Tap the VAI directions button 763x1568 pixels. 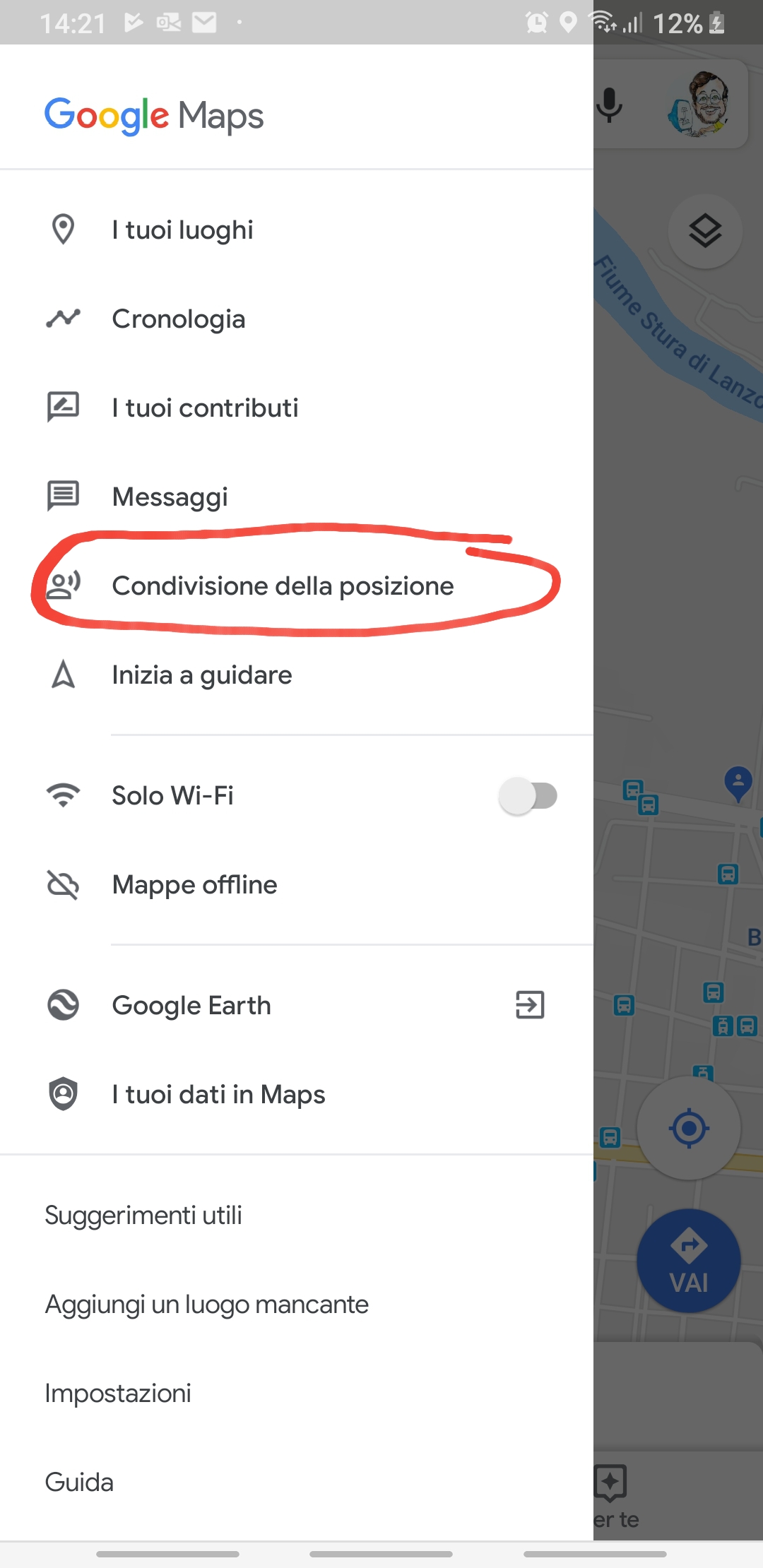tap(688, 1261)
